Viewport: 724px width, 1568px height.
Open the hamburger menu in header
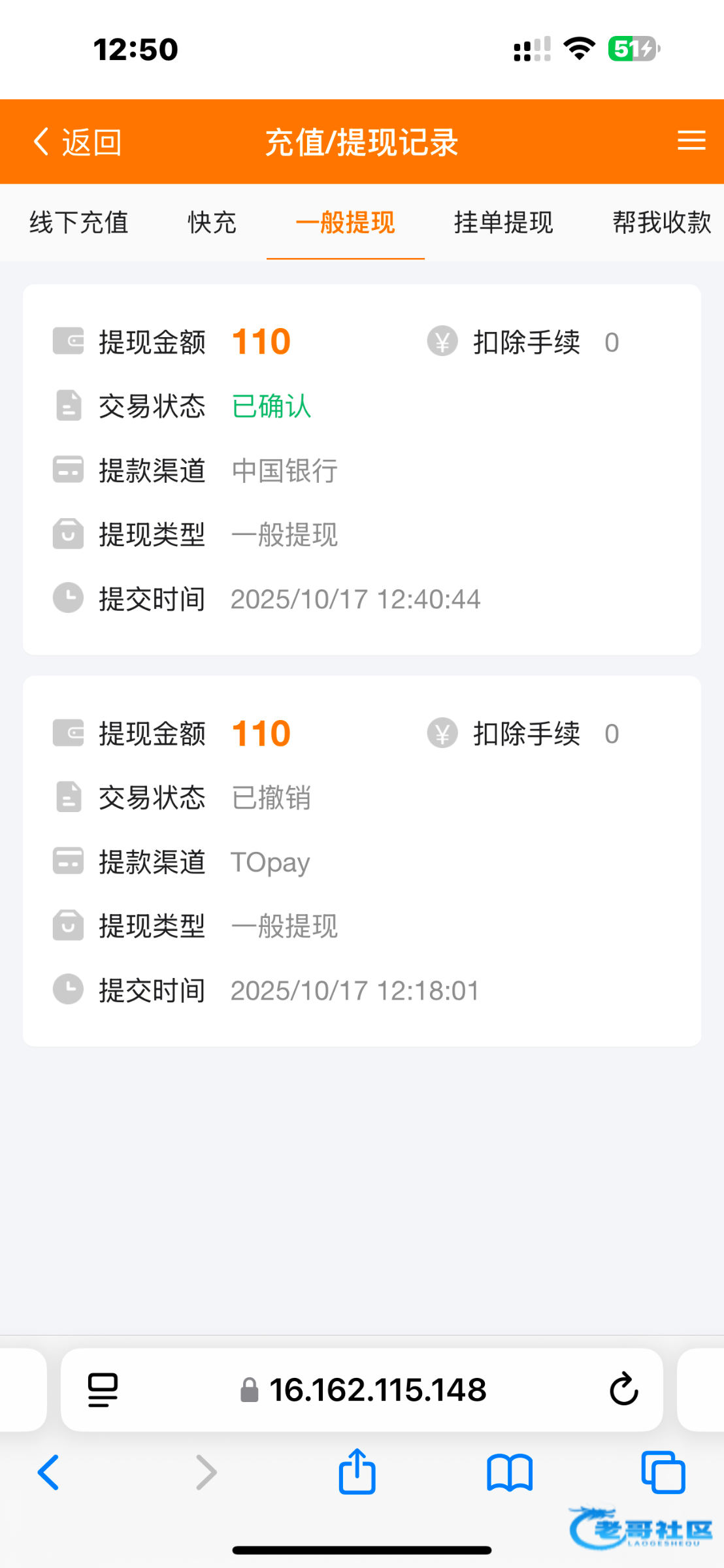tap(691, 140)
